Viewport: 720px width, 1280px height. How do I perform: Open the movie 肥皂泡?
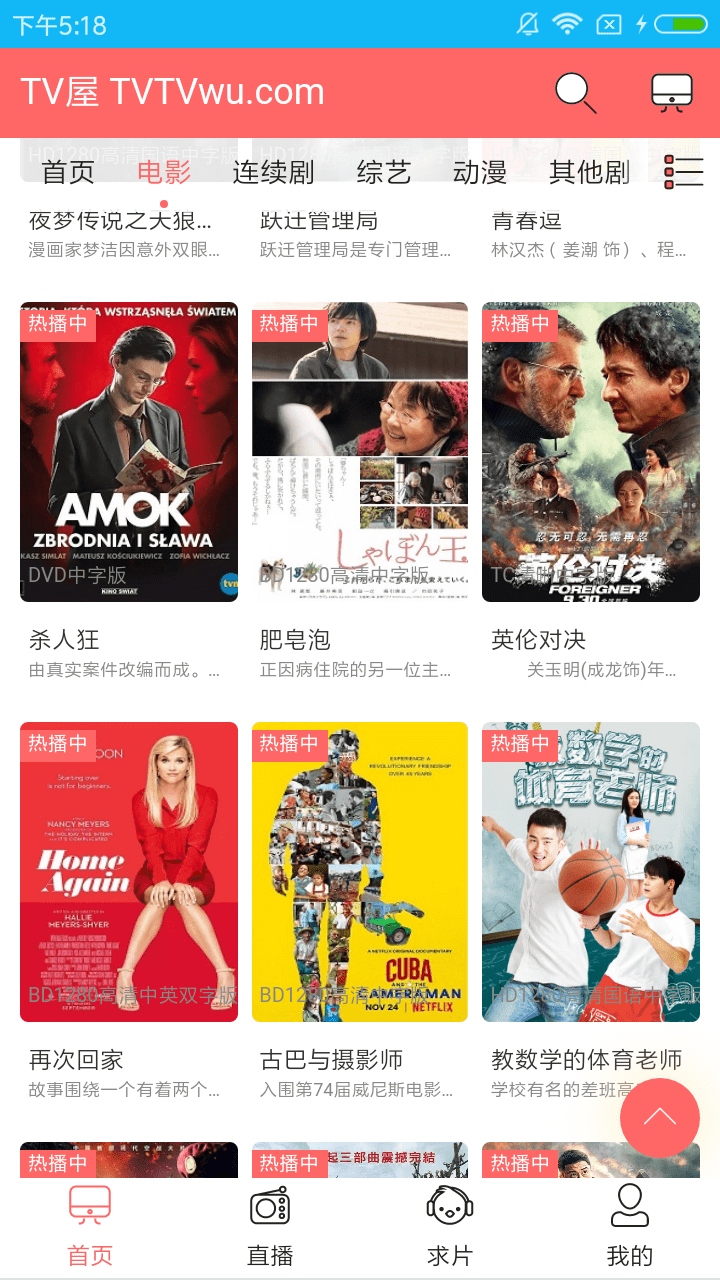pos(360,452)
